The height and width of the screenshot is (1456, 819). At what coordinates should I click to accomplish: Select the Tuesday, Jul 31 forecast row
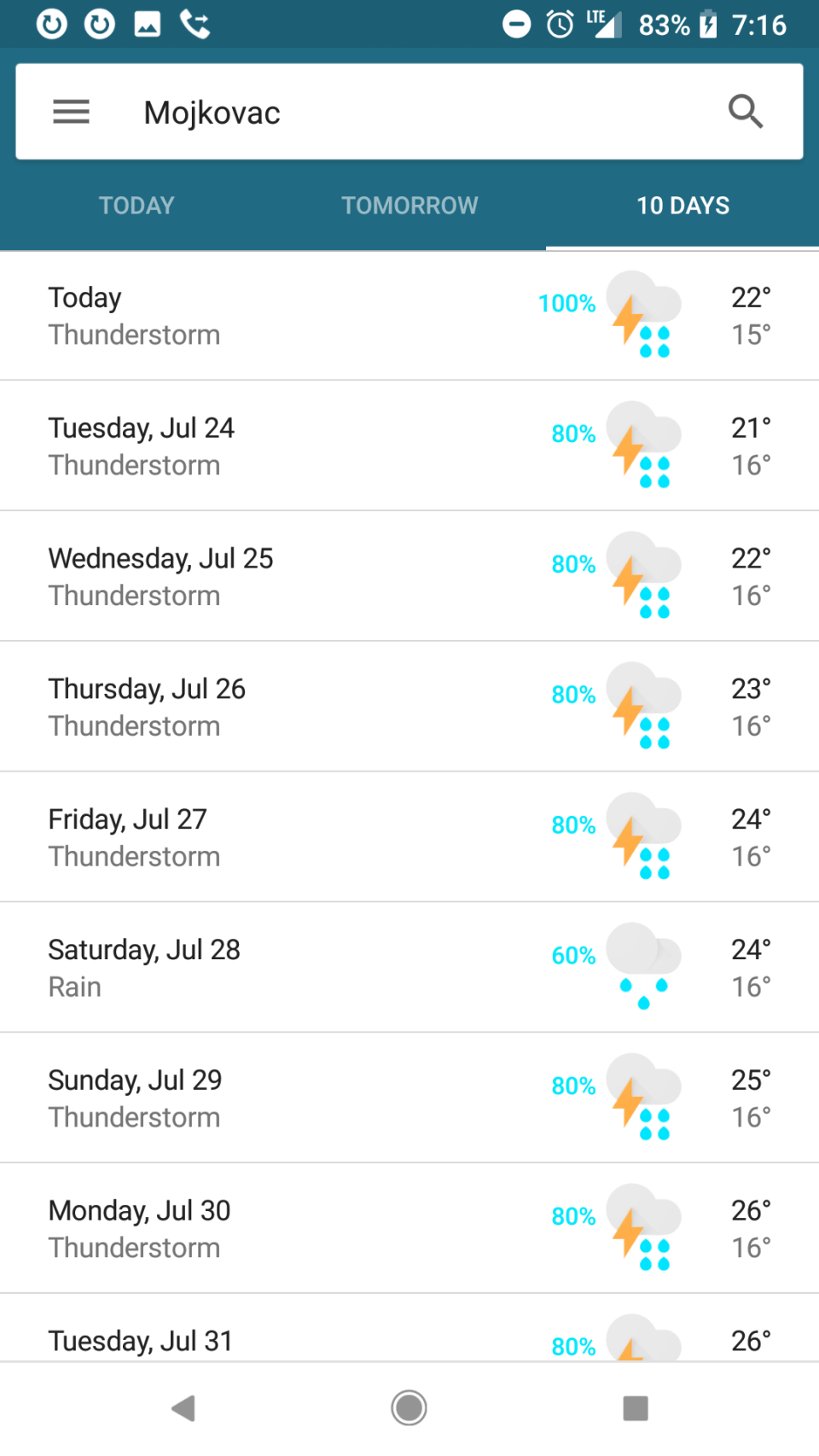click(x=409, y=1336)
